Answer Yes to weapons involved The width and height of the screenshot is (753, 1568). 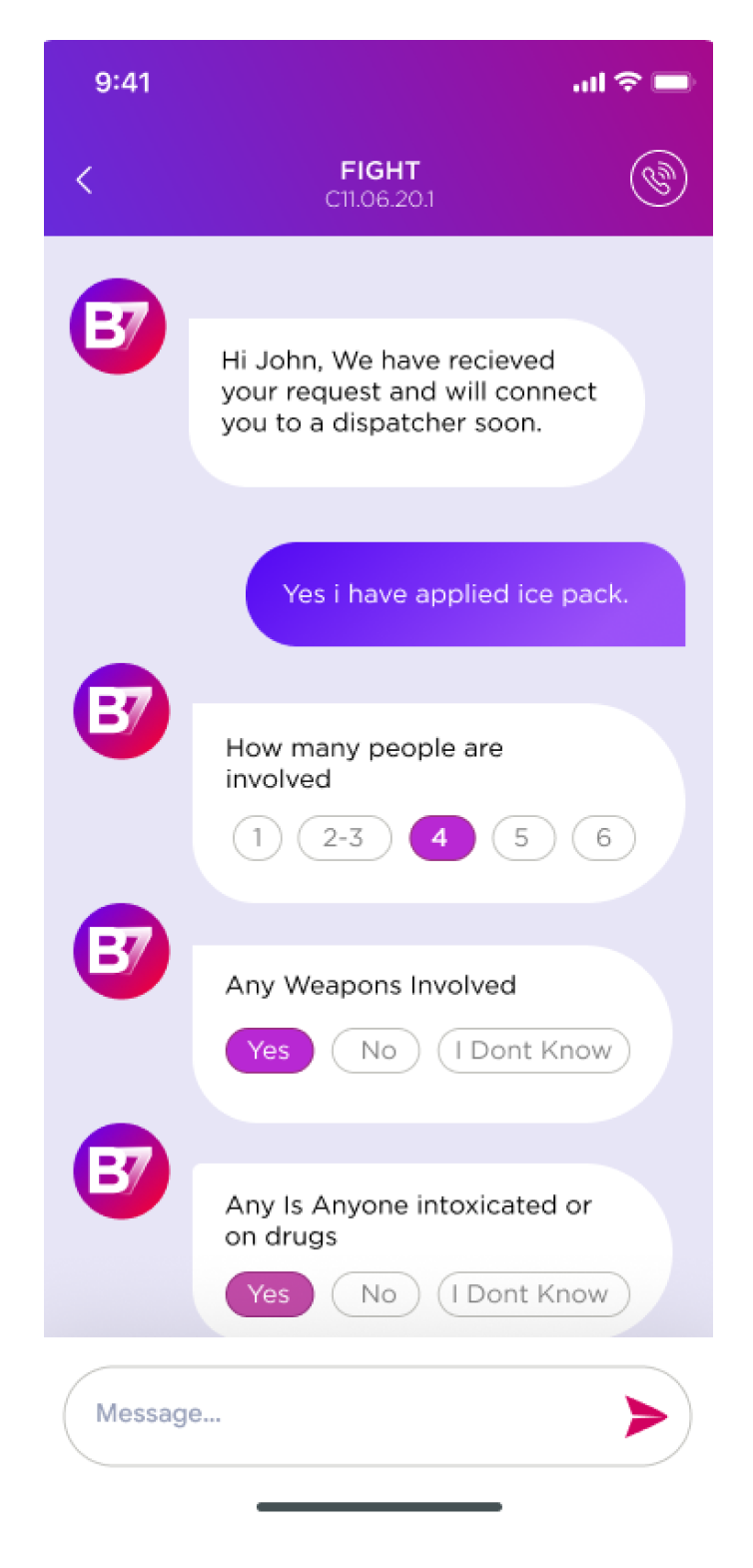pyautogui.click(x=269, y=1051)
